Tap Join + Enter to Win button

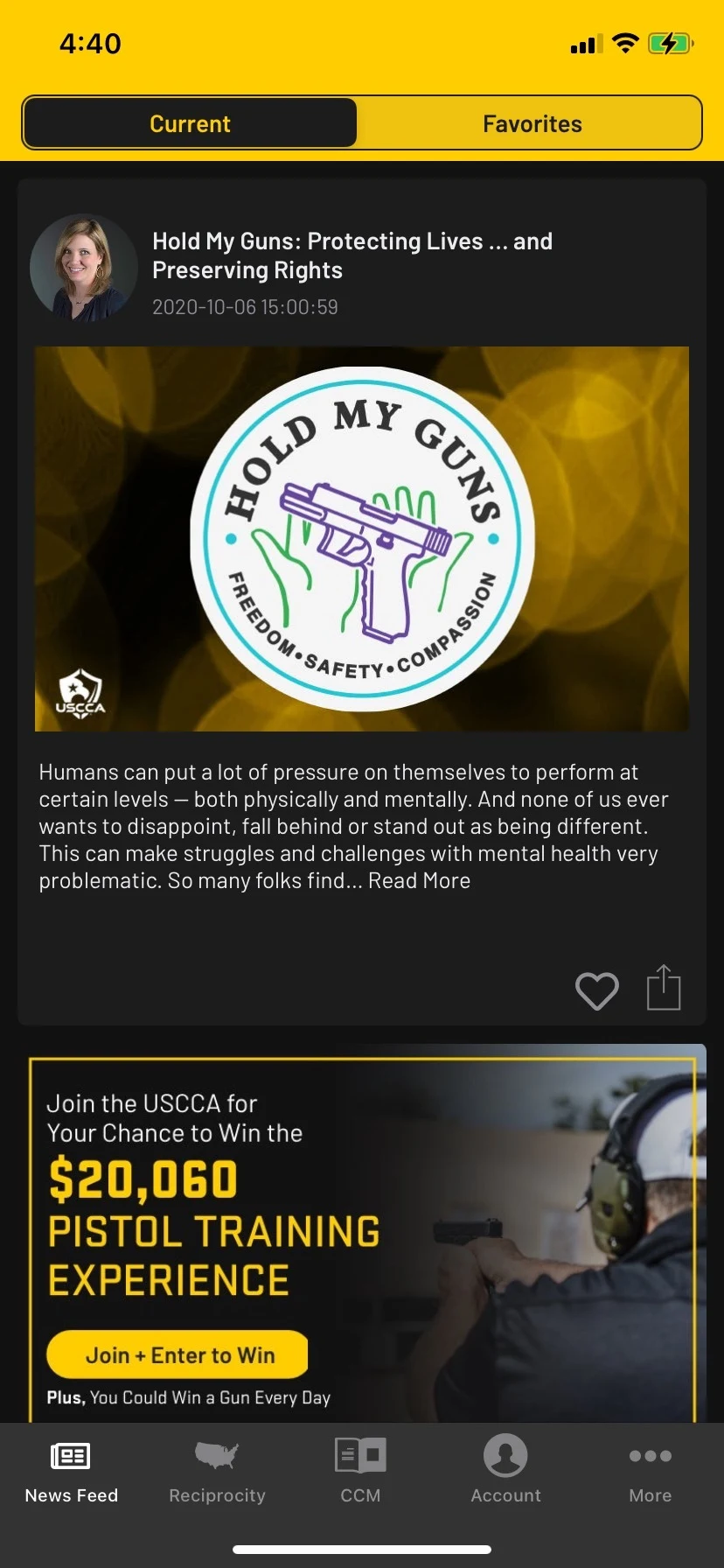pyautogui.click(x=178, y=1354)
